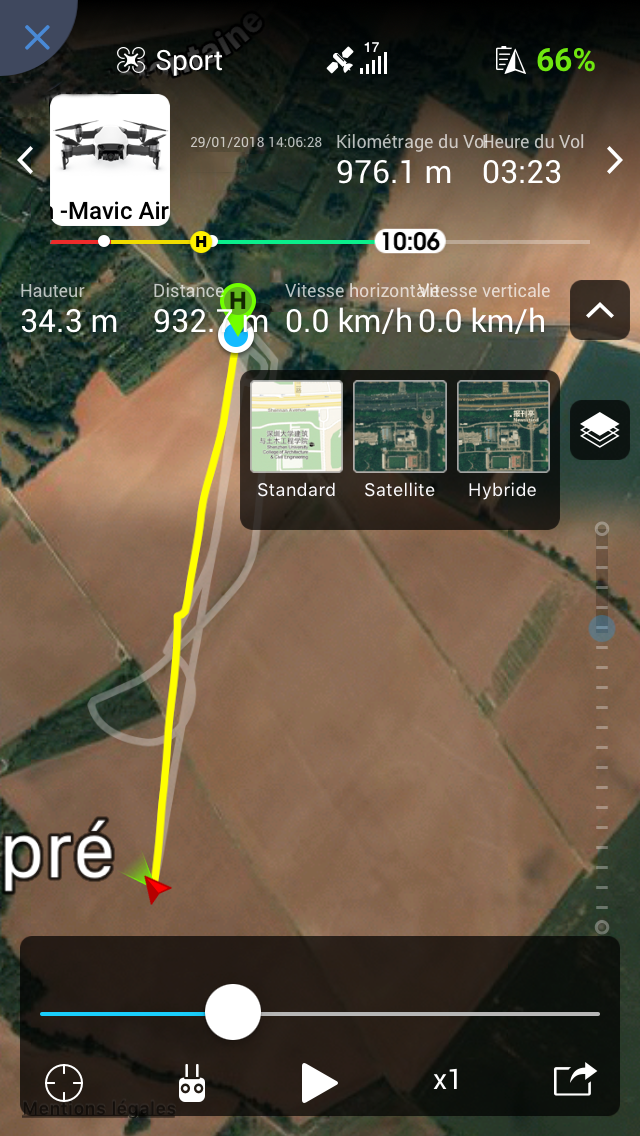Screen dimensions: 640x1136
Task: Tap the playback progress slider knob
Action: pos(233,1012)
